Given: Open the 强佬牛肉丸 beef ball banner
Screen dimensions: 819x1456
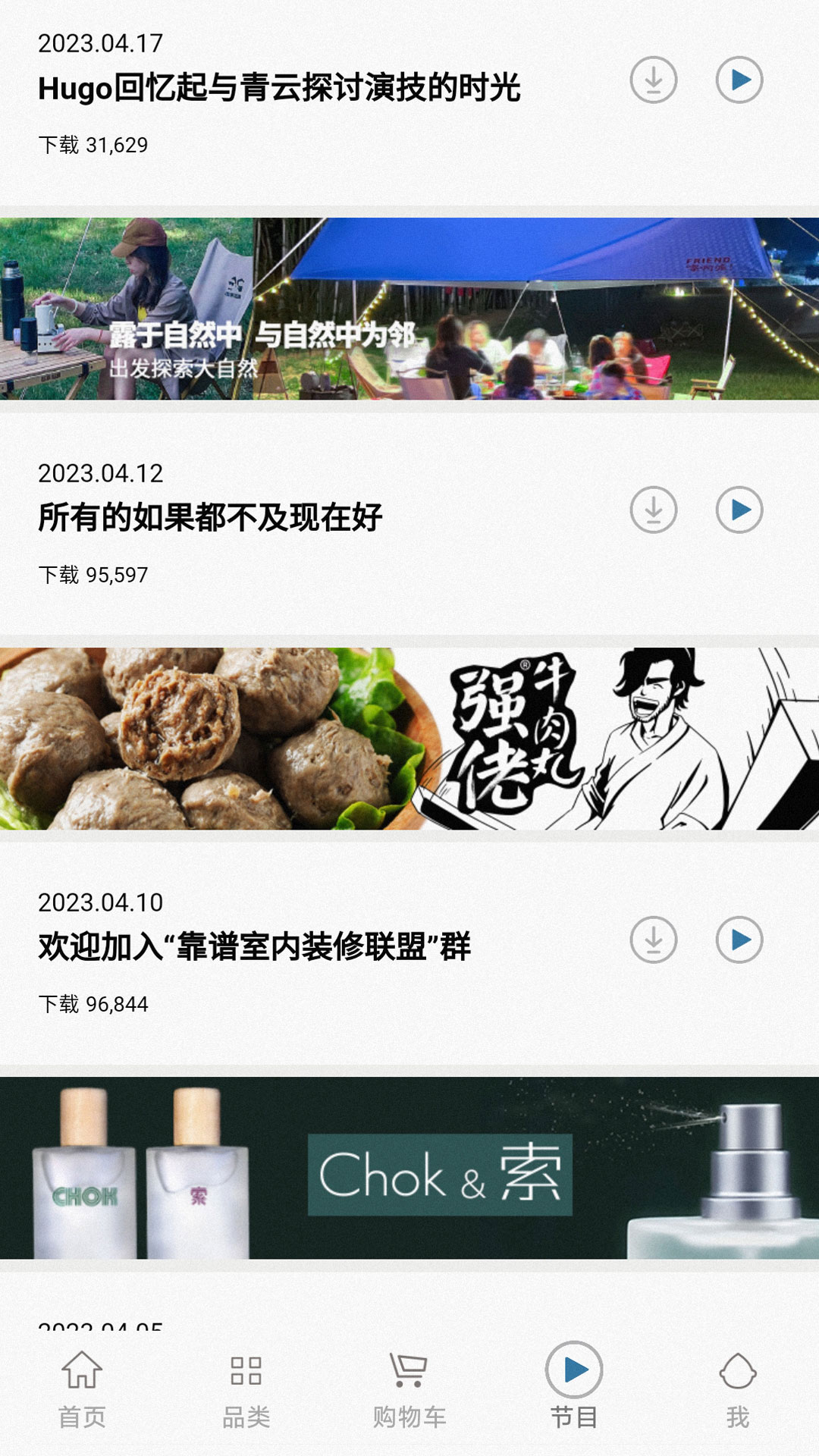Looking at the screenshot, I should point(409,739).
